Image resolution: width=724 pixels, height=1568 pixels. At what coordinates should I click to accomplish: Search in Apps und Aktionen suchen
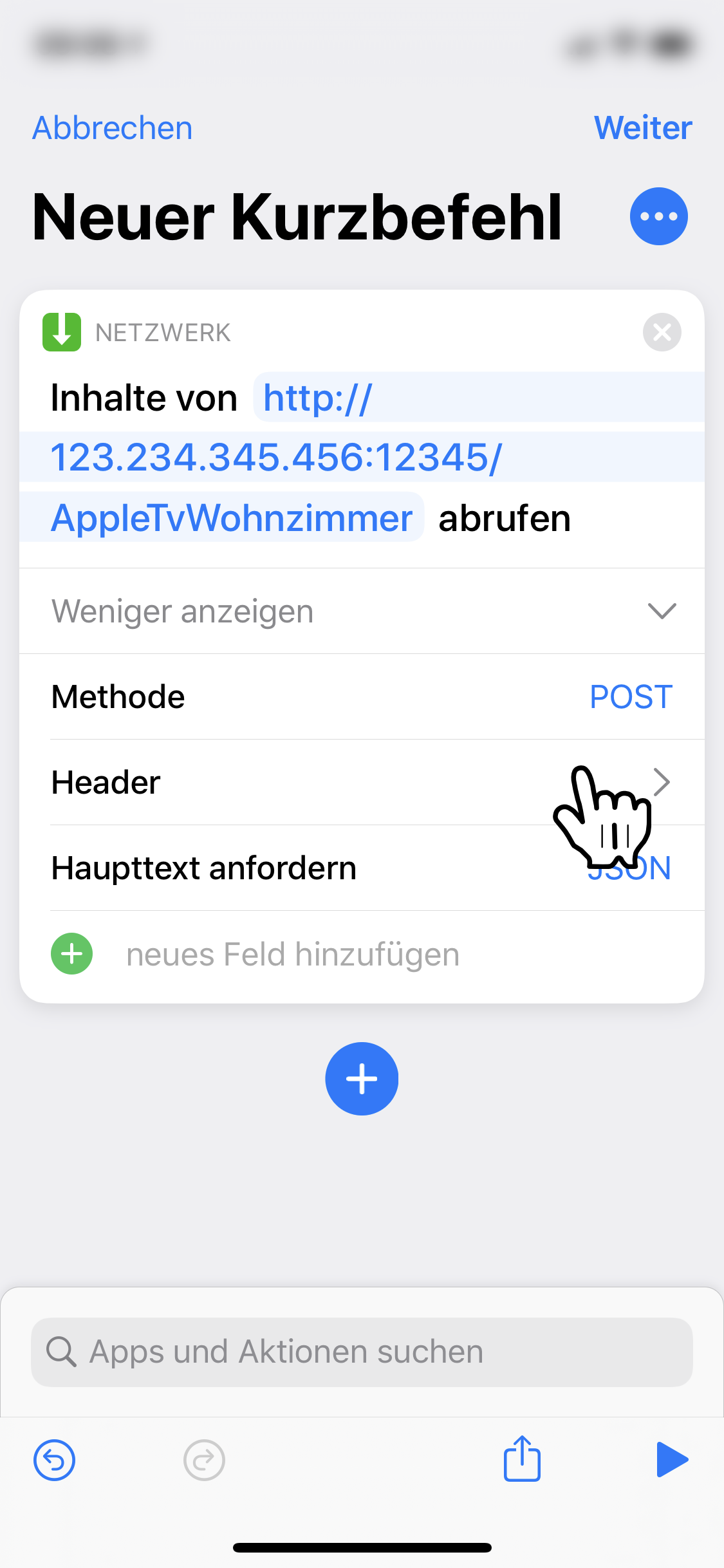pos(362,1352)
